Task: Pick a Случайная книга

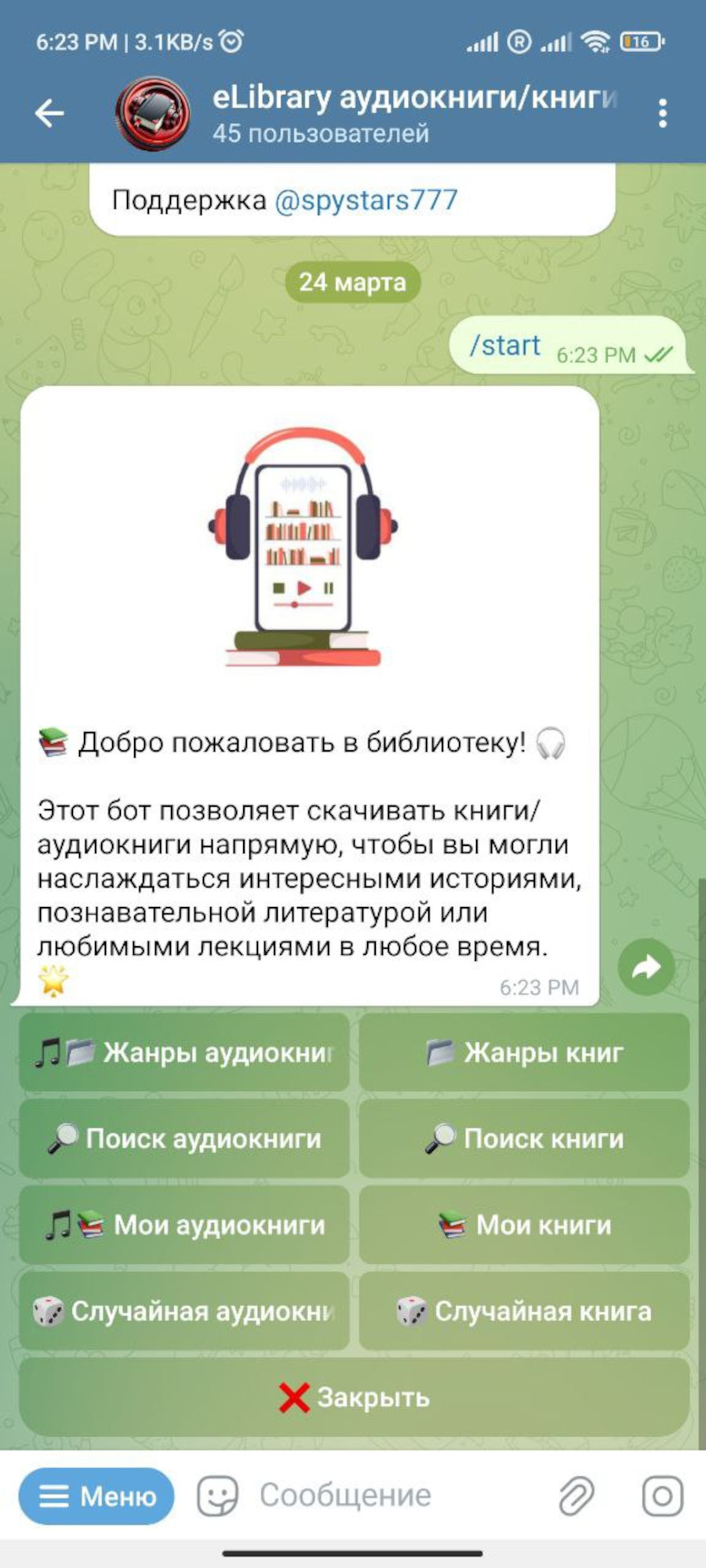Action: pos(524,1311)
